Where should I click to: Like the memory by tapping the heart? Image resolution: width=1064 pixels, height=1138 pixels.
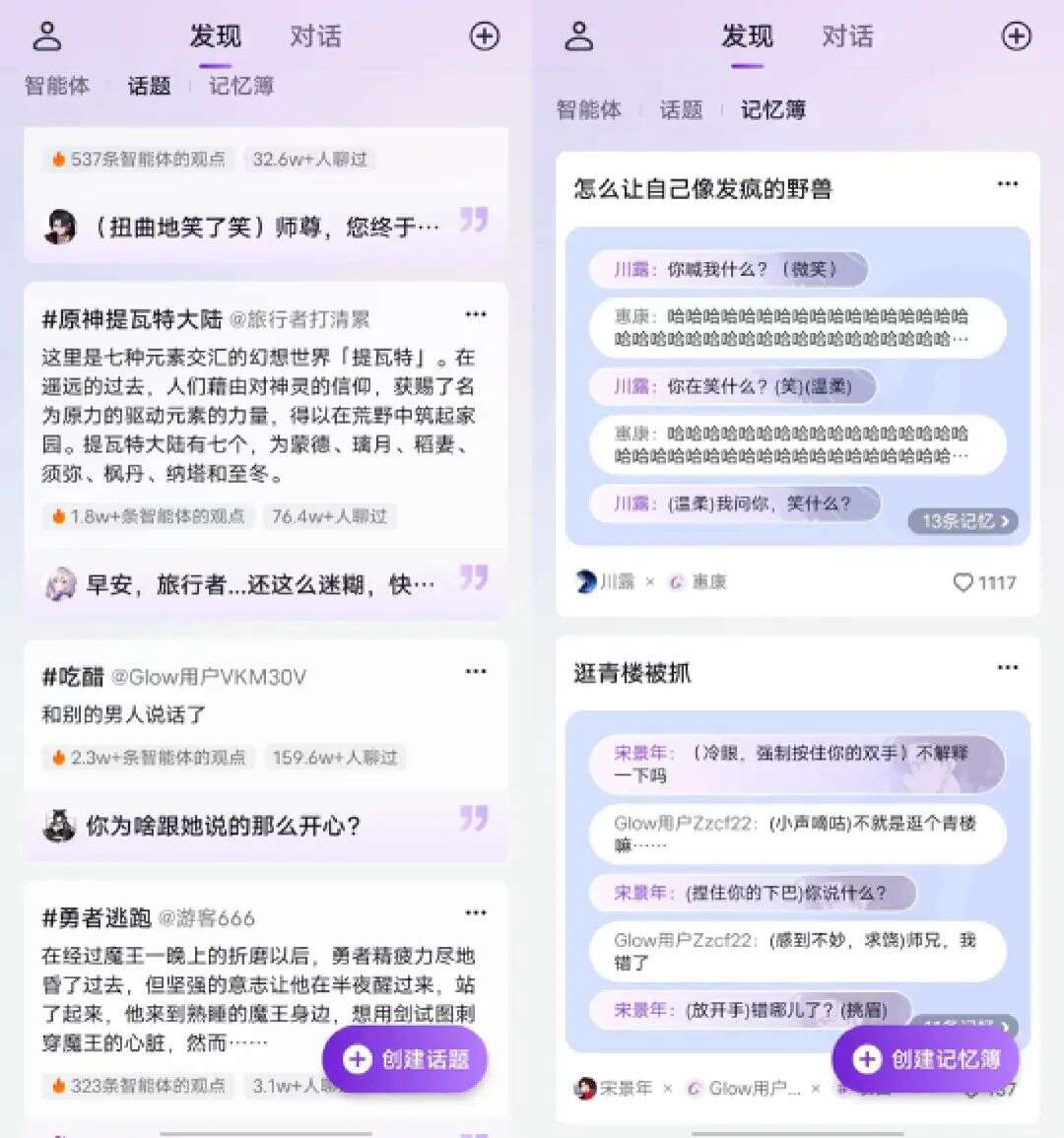tap(963, 582)
